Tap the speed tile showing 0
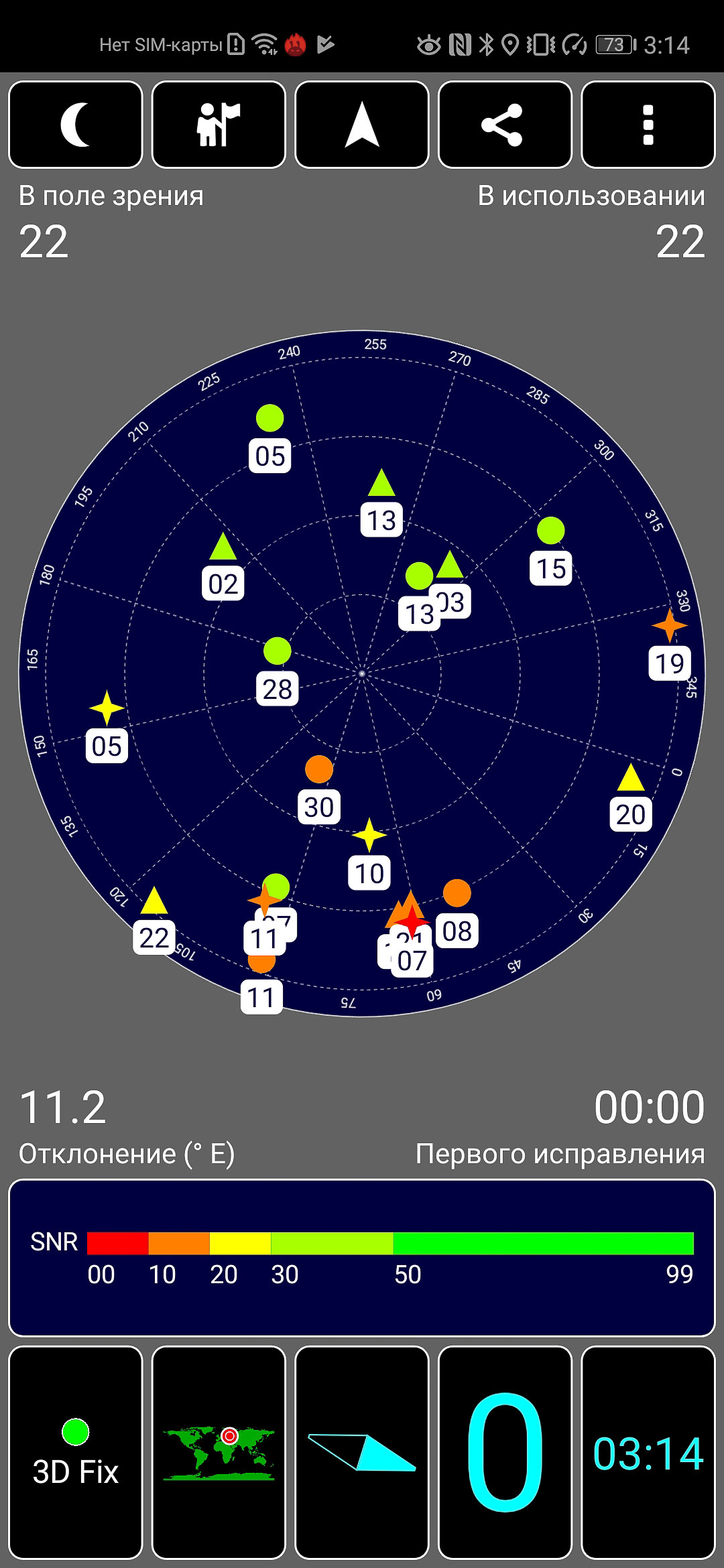Viewport: 724px width, 1568px height. [x=505, y=1452]
